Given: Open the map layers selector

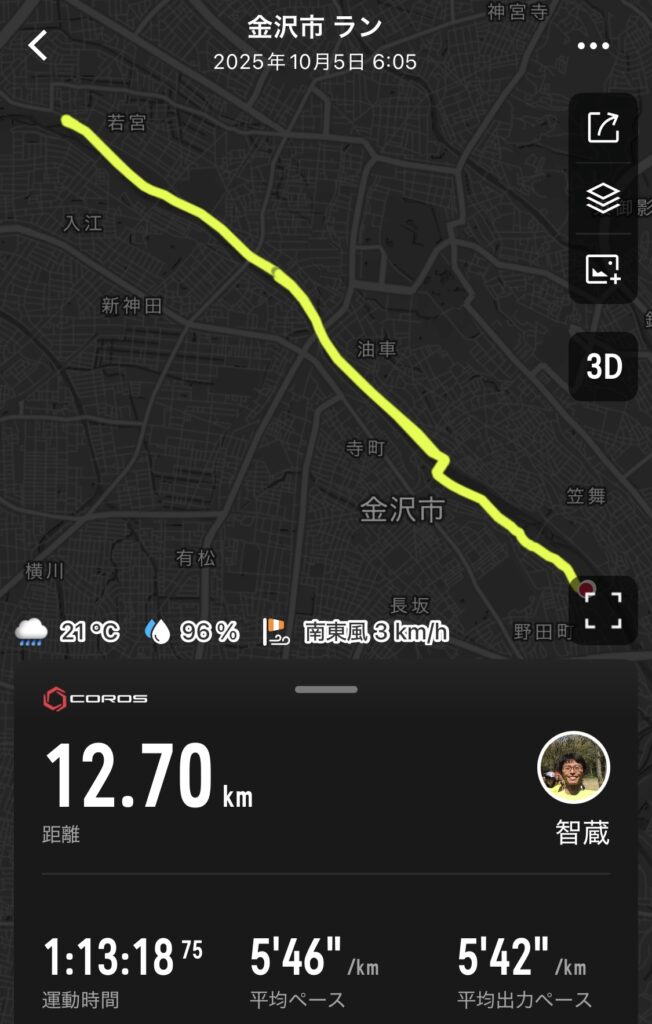Looking at the screenshot, I should [603, 199].
